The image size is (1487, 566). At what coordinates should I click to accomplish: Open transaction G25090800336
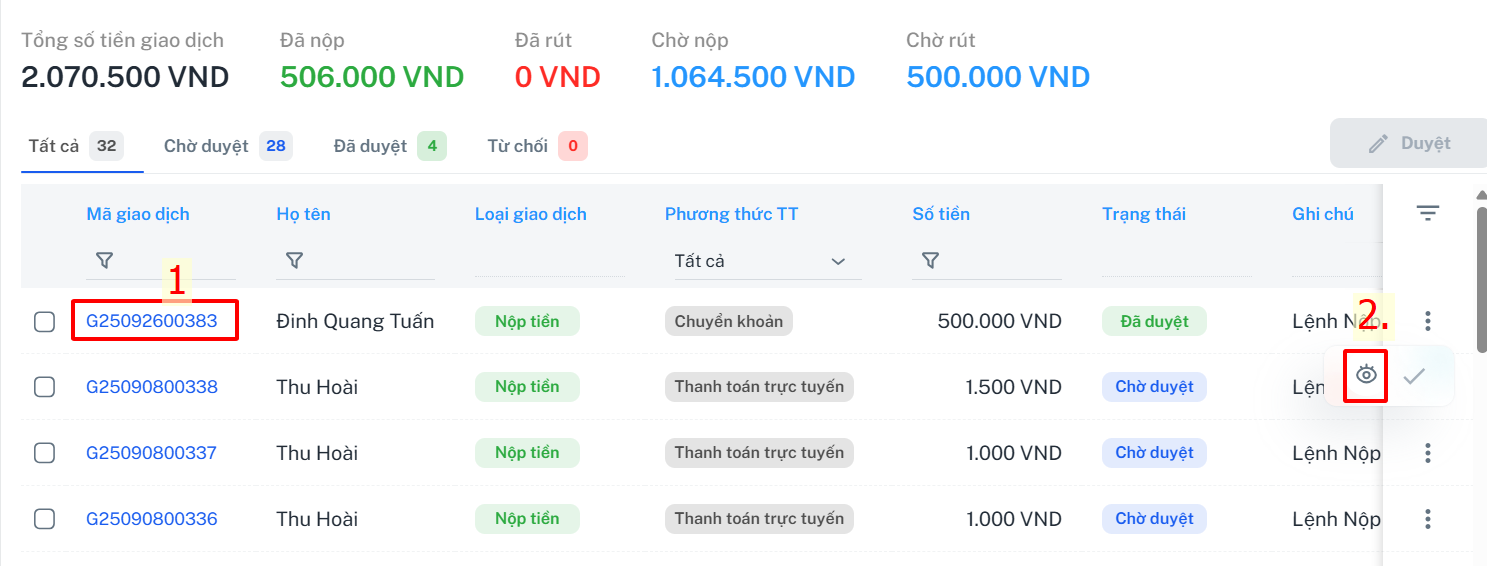point(152,519)
